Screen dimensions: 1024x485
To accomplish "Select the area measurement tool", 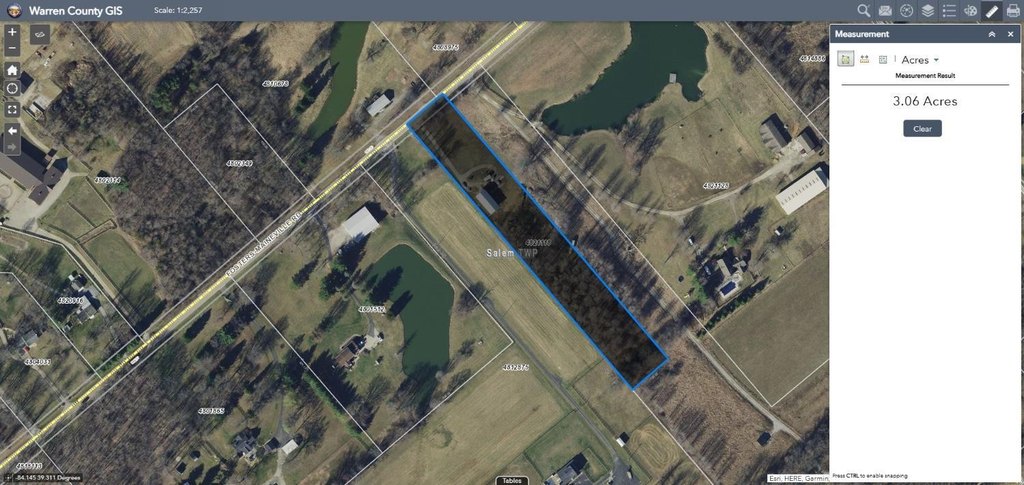I will point(846,59).
